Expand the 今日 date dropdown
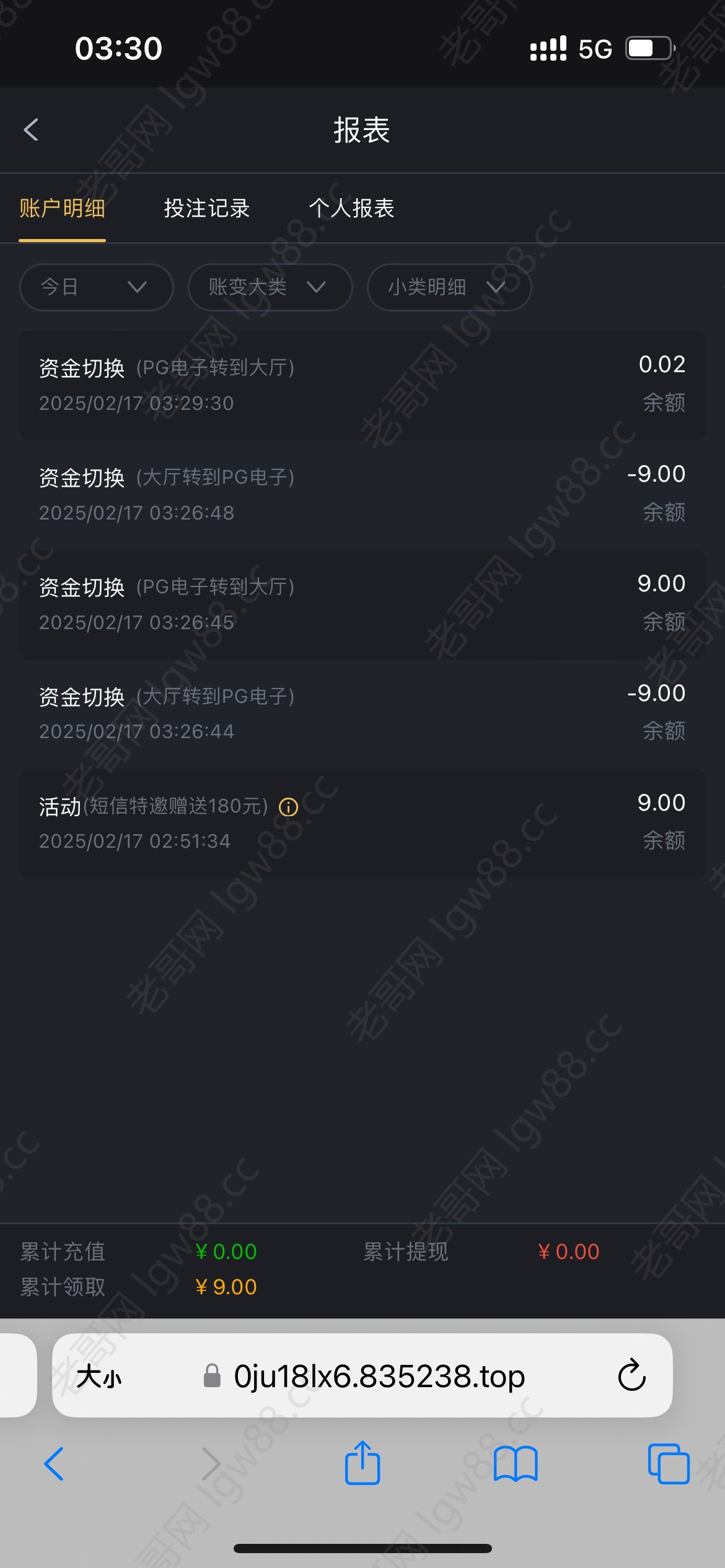The height and width of the screenshot is (1568, 725). (96, 287)
